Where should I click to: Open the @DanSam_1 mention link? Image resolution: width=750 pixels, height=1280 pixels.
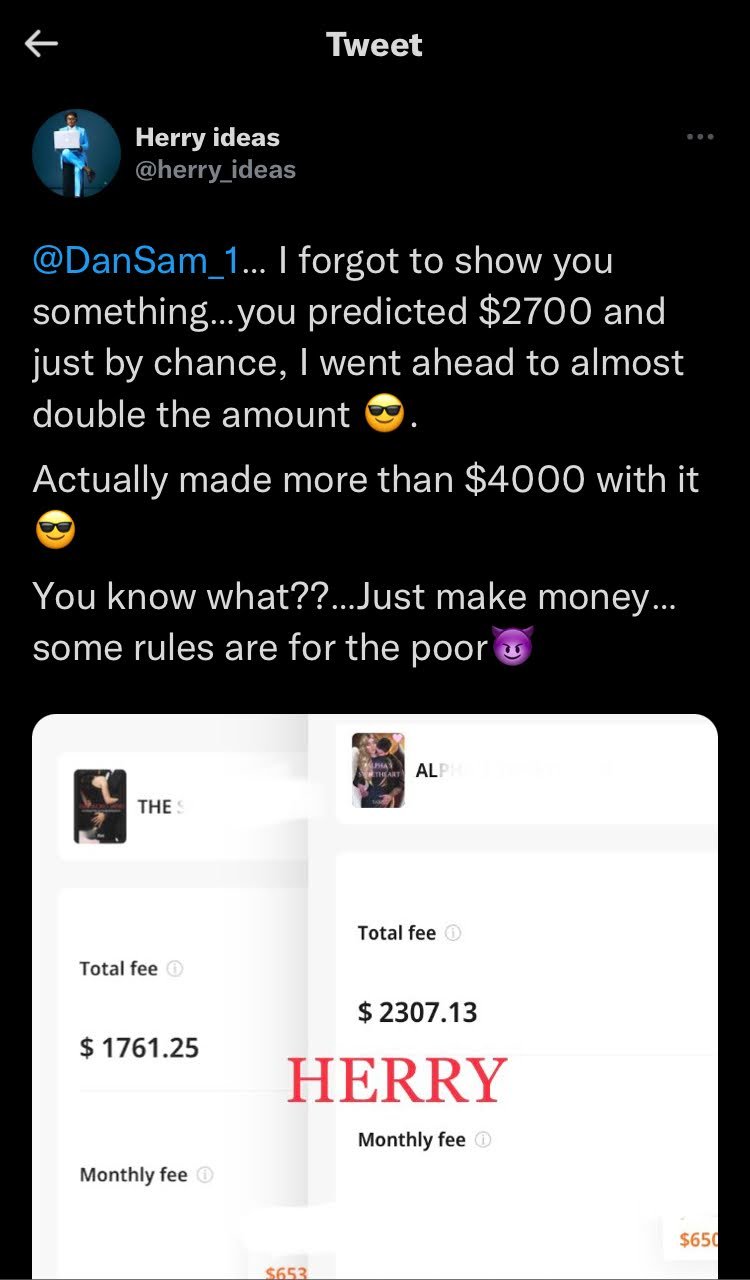tap(136, 261)
